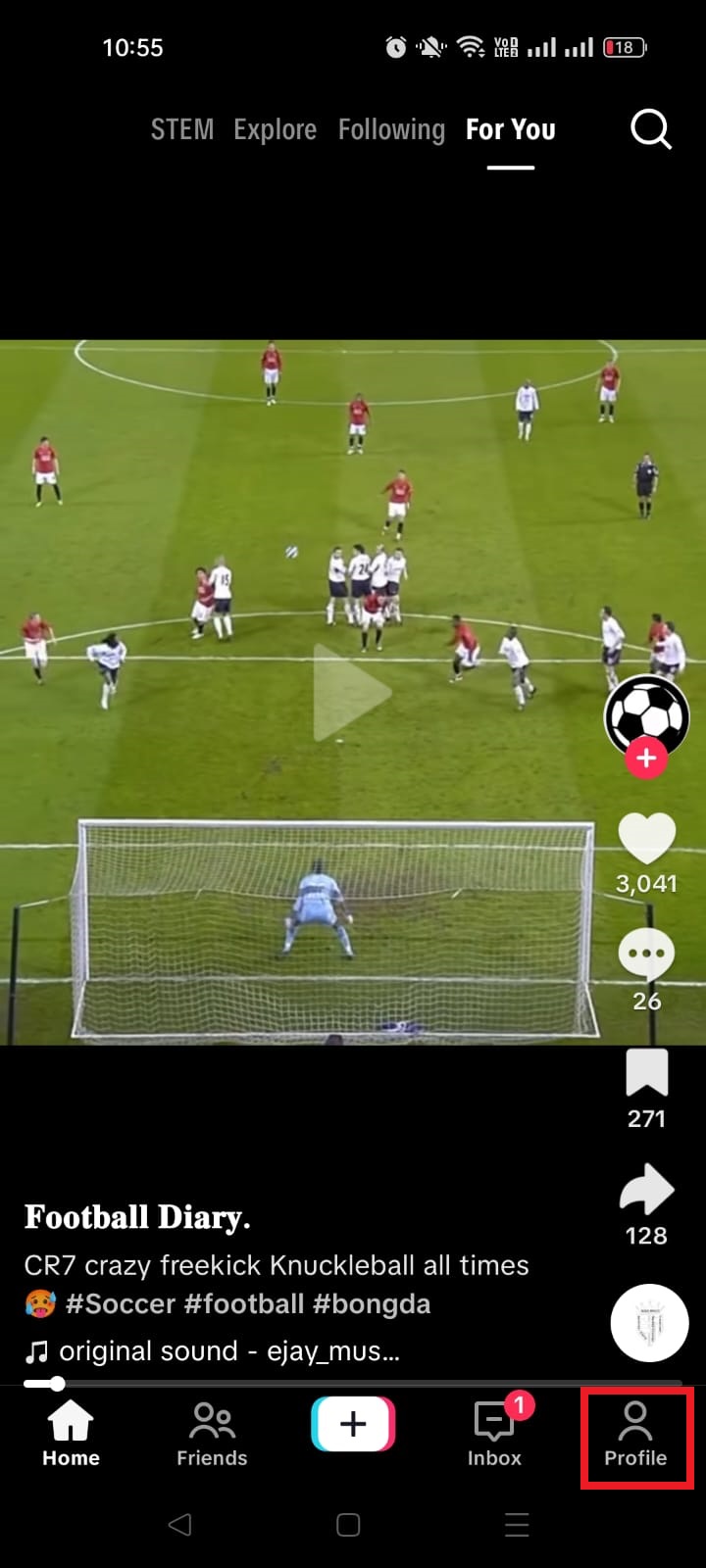This screenshot has width=706, height=1568.
Task: Switch to the Explore feed
Action: 275,129
